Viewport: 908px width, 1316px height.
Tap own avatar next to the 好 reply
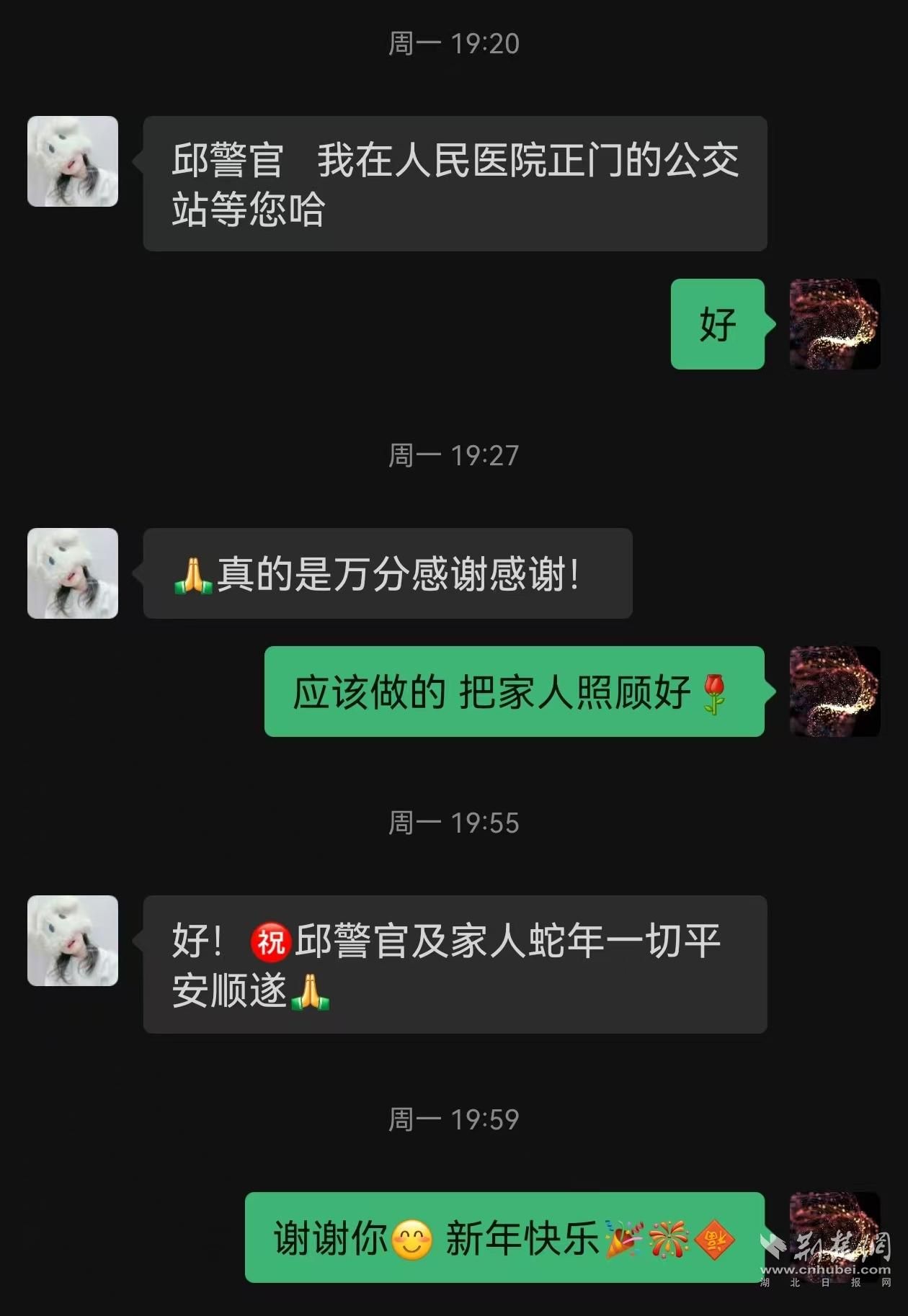click(x=834, y=324)
